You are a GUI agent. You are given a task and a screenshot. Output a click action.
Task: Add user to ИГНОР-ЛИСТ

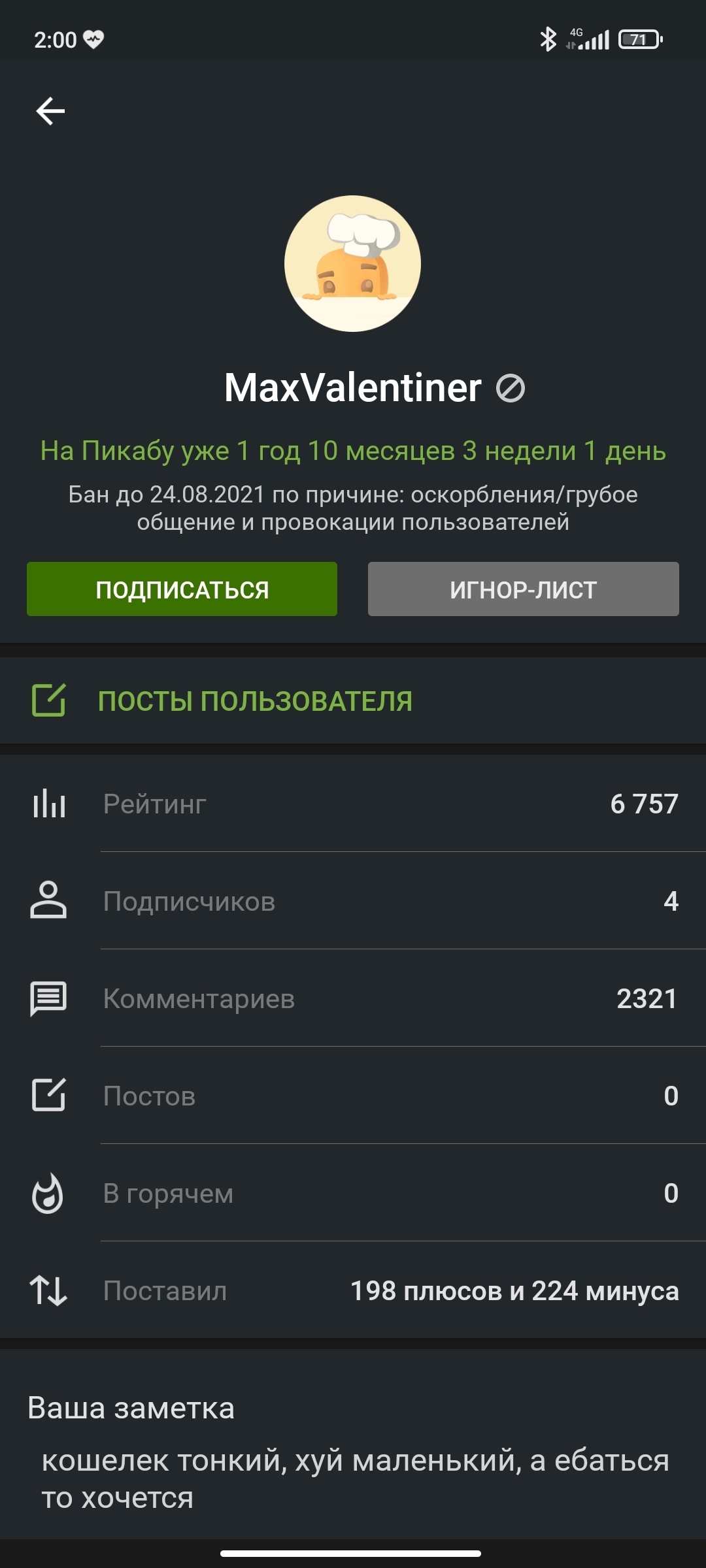coord(523,589)
